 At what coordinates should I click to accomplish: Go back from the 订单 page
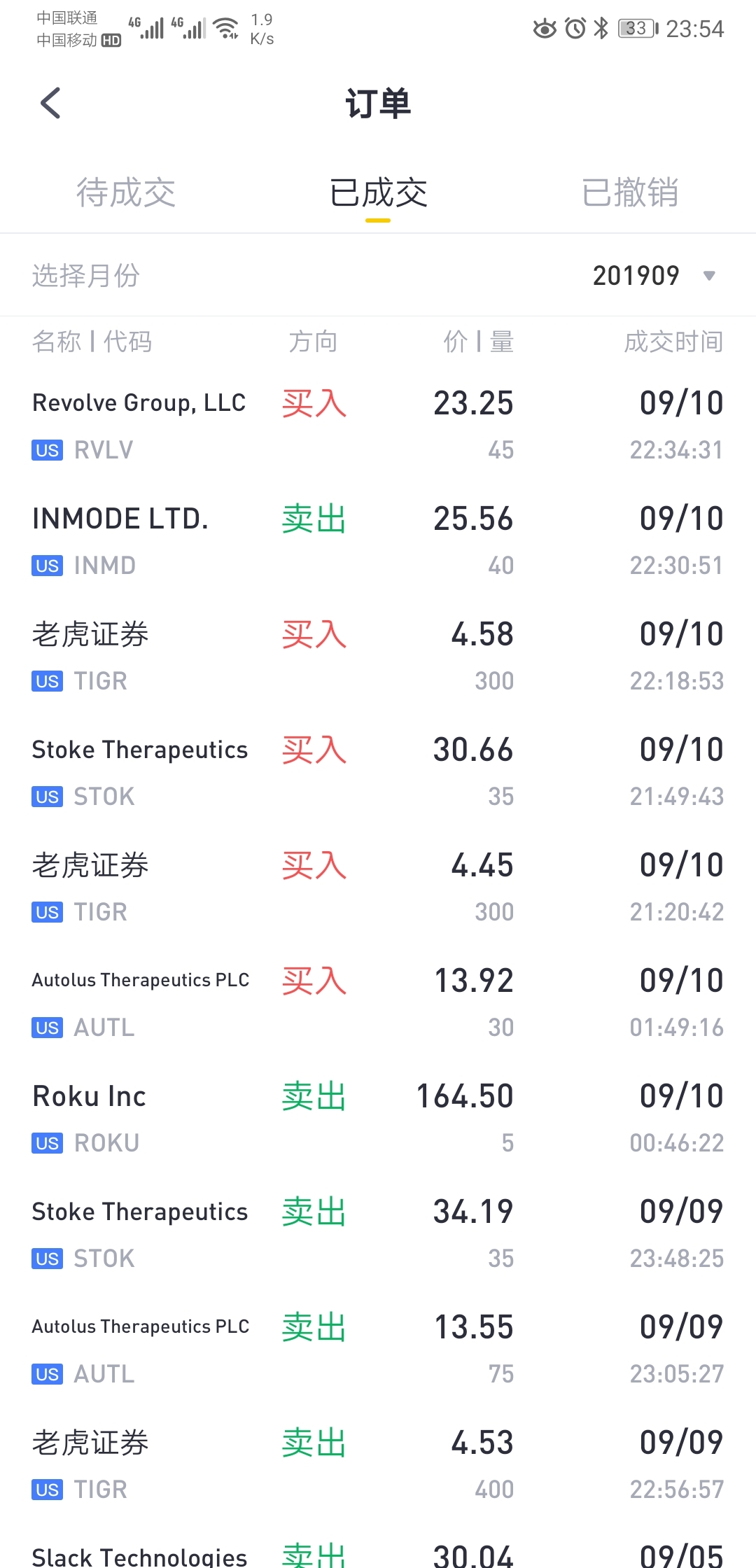(x=50, y=104)
